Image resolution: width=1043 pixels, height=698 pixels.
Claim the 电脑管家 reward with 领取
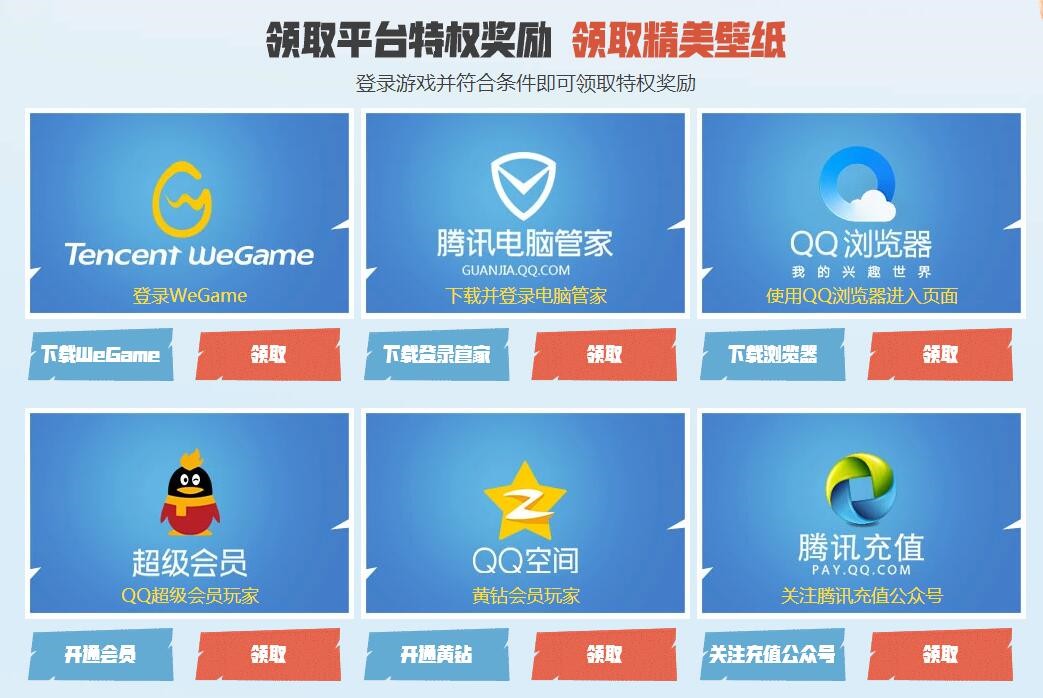click(x=604, y=355)
